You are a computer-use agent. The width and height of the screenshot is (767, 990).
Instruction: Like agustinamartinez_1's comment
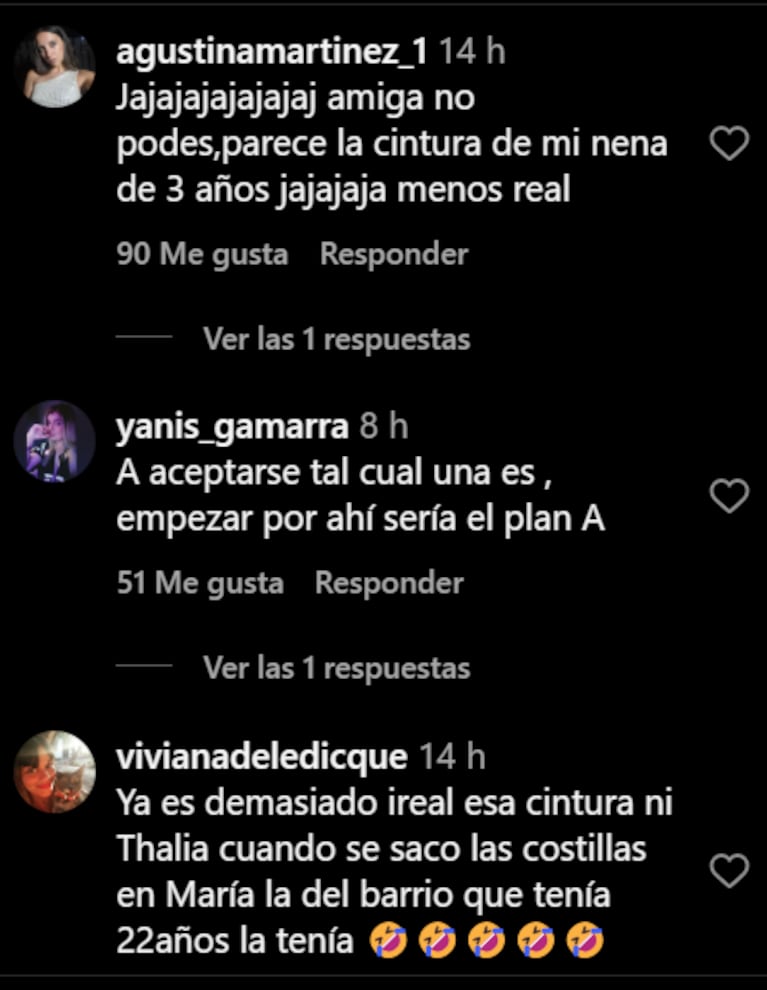(x=728, y=145)
